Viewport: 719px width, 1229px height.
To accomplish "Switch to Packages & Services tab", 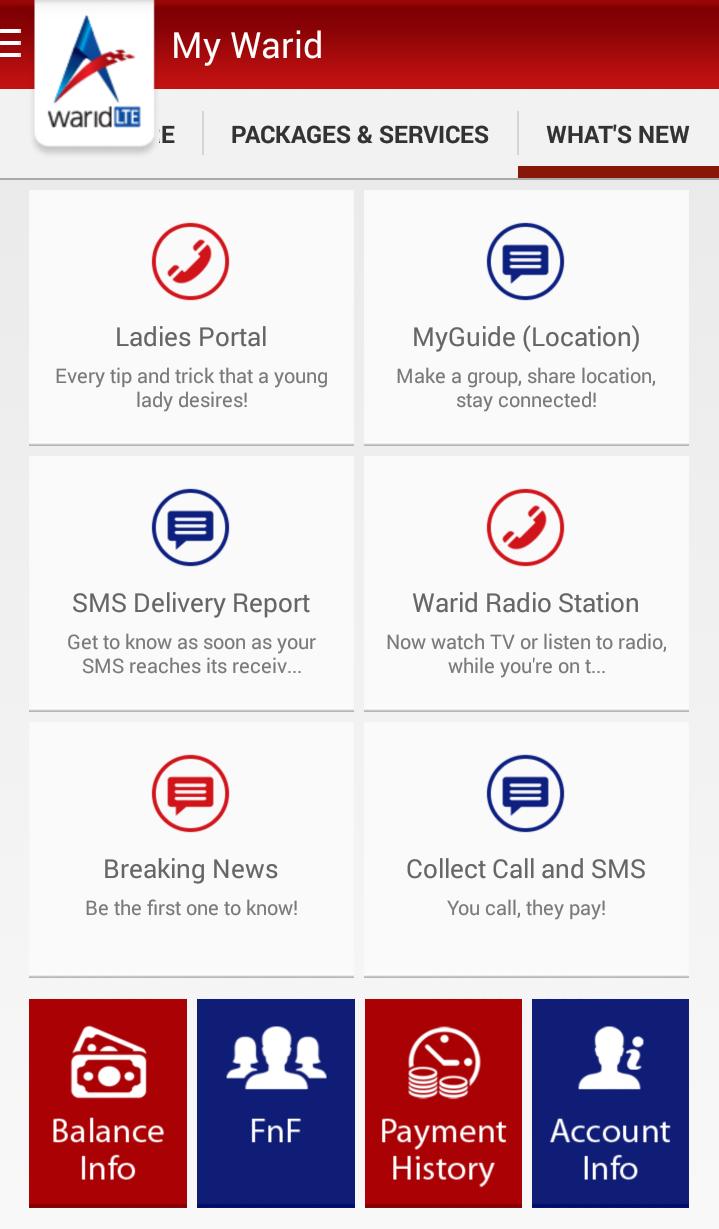I will (x=360, y=135).
